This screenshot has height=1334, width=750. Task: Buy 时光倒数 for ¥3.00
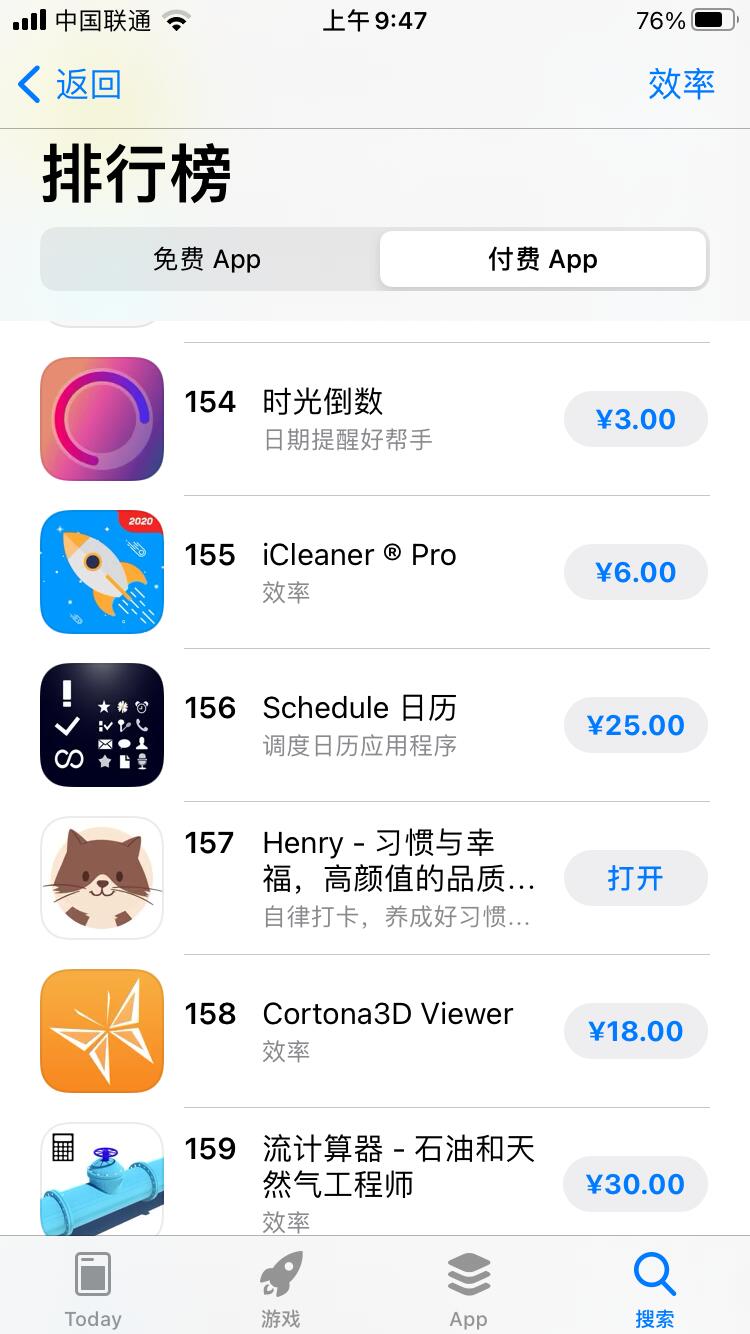point(636,419)
